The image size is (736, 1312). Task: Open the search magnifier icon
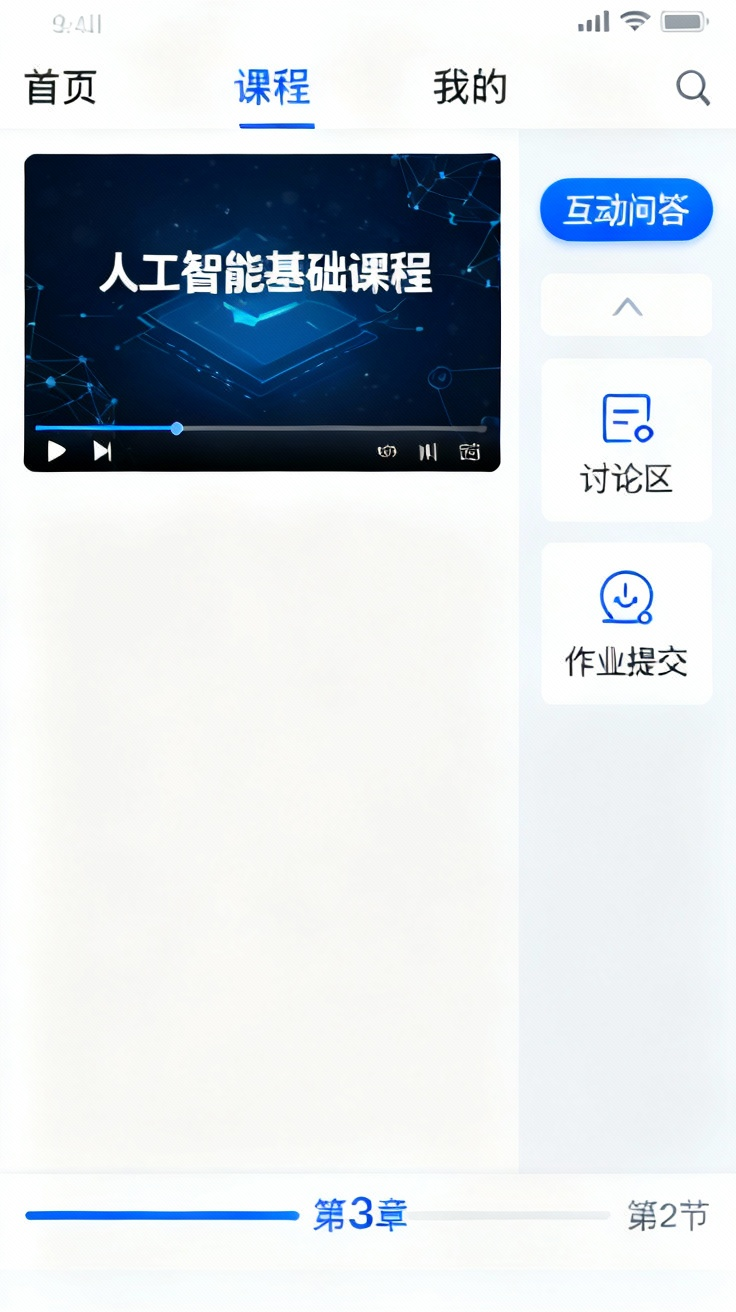pos(693,88)
